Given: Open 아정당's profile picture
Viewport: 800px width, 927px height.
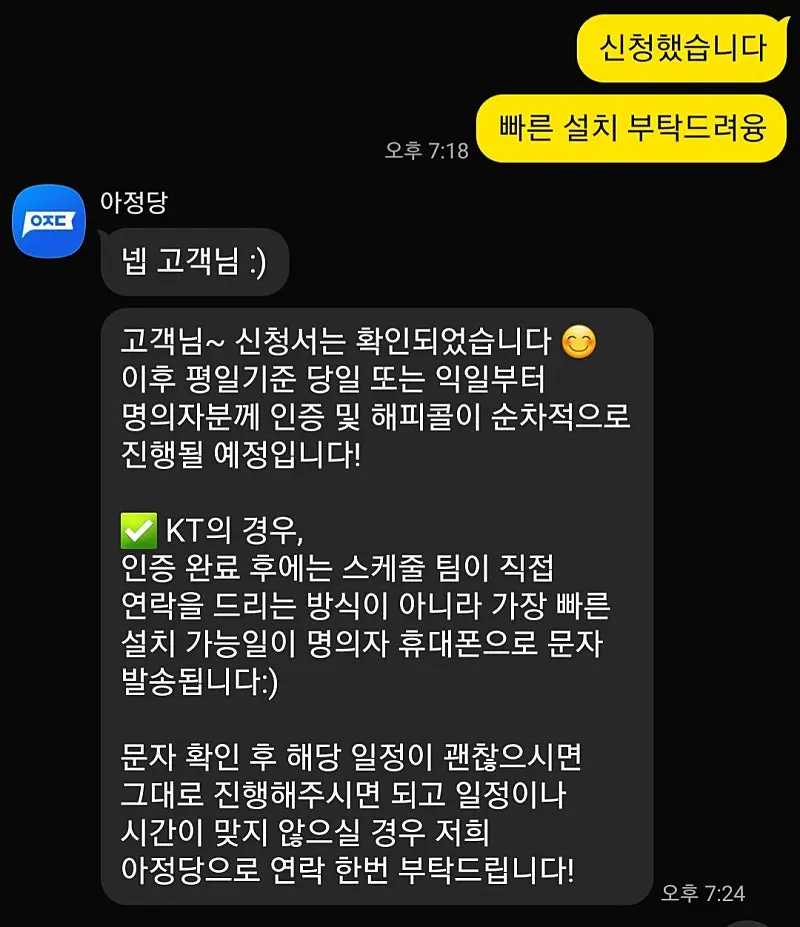Looking at the screenshot, I should pos(49,221).
